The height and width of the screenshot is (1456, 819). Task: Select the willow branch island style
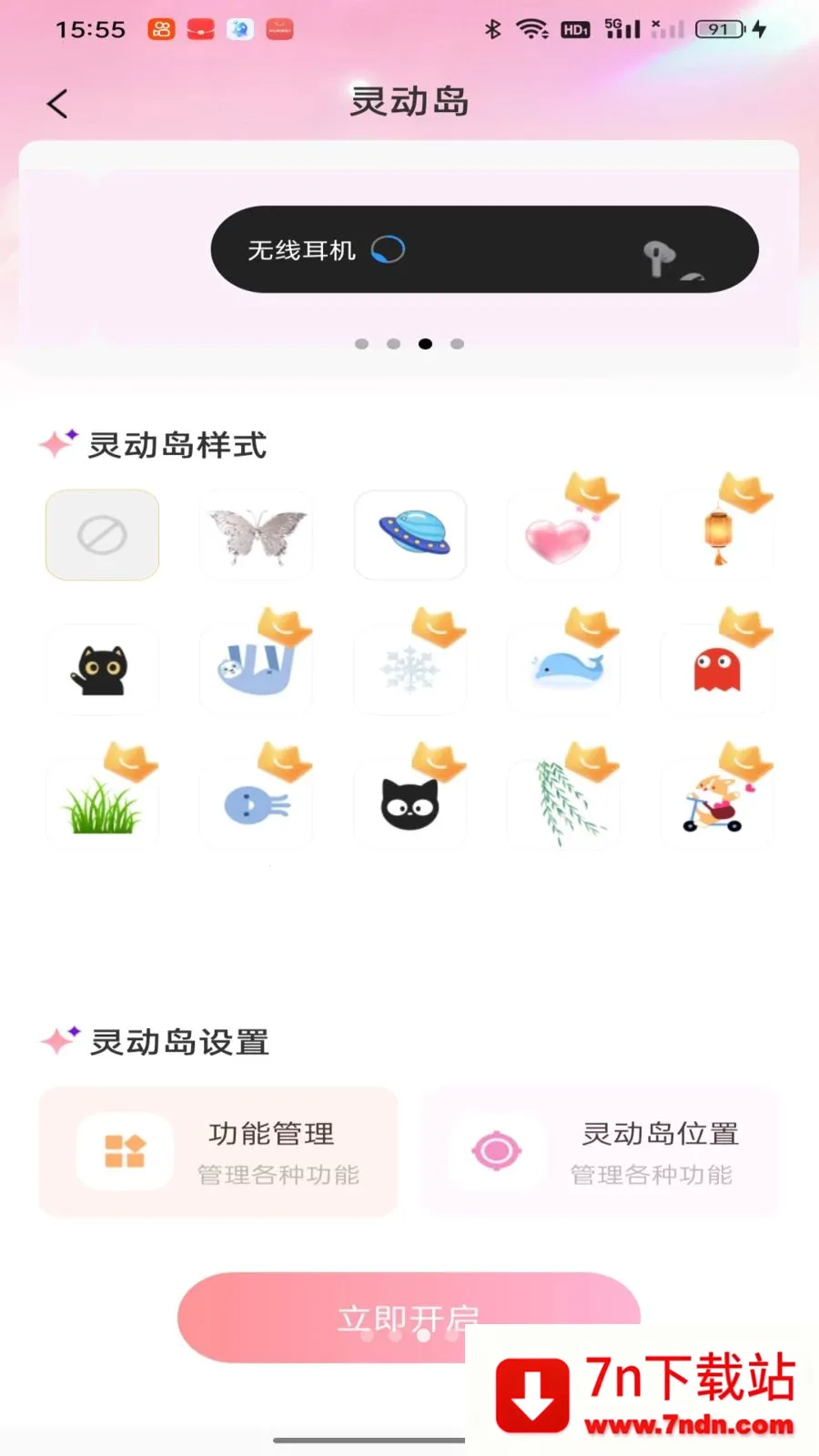pyautogui.click(x=563, y=804)
